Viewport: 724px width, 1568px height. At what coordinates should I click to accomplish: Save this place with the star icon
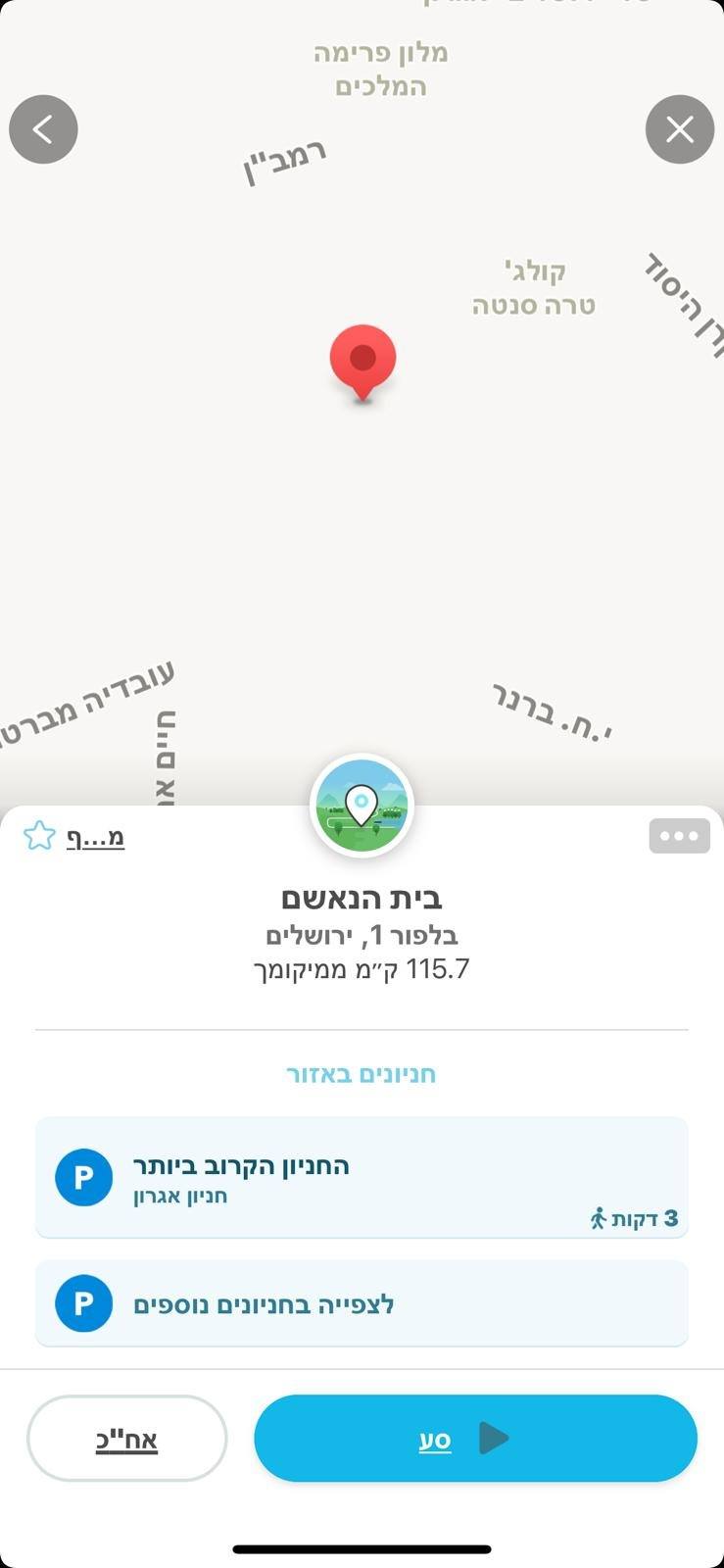(39, 836)
